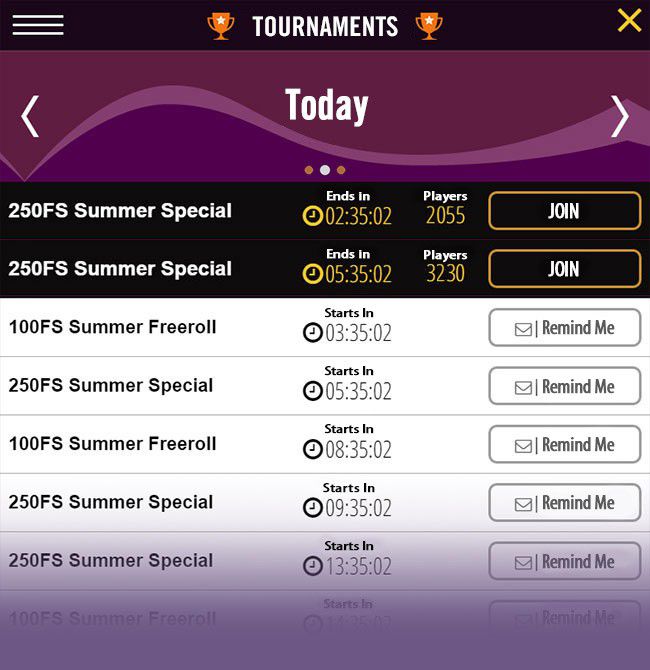Close the tournaments screen
The image size is (650, 670).
(629, 20)
